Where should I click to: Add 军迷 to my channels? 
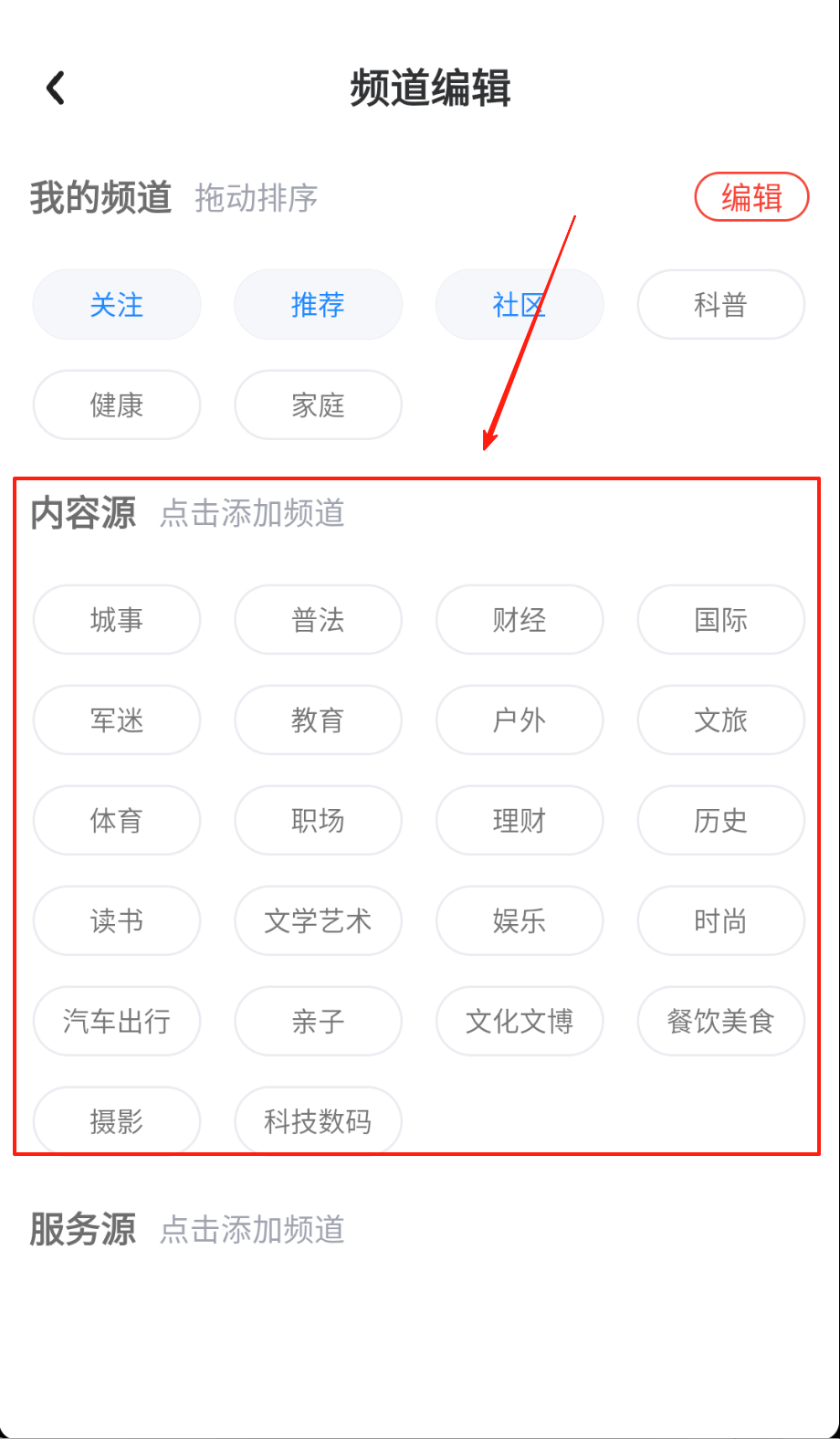tap(117, 720)
